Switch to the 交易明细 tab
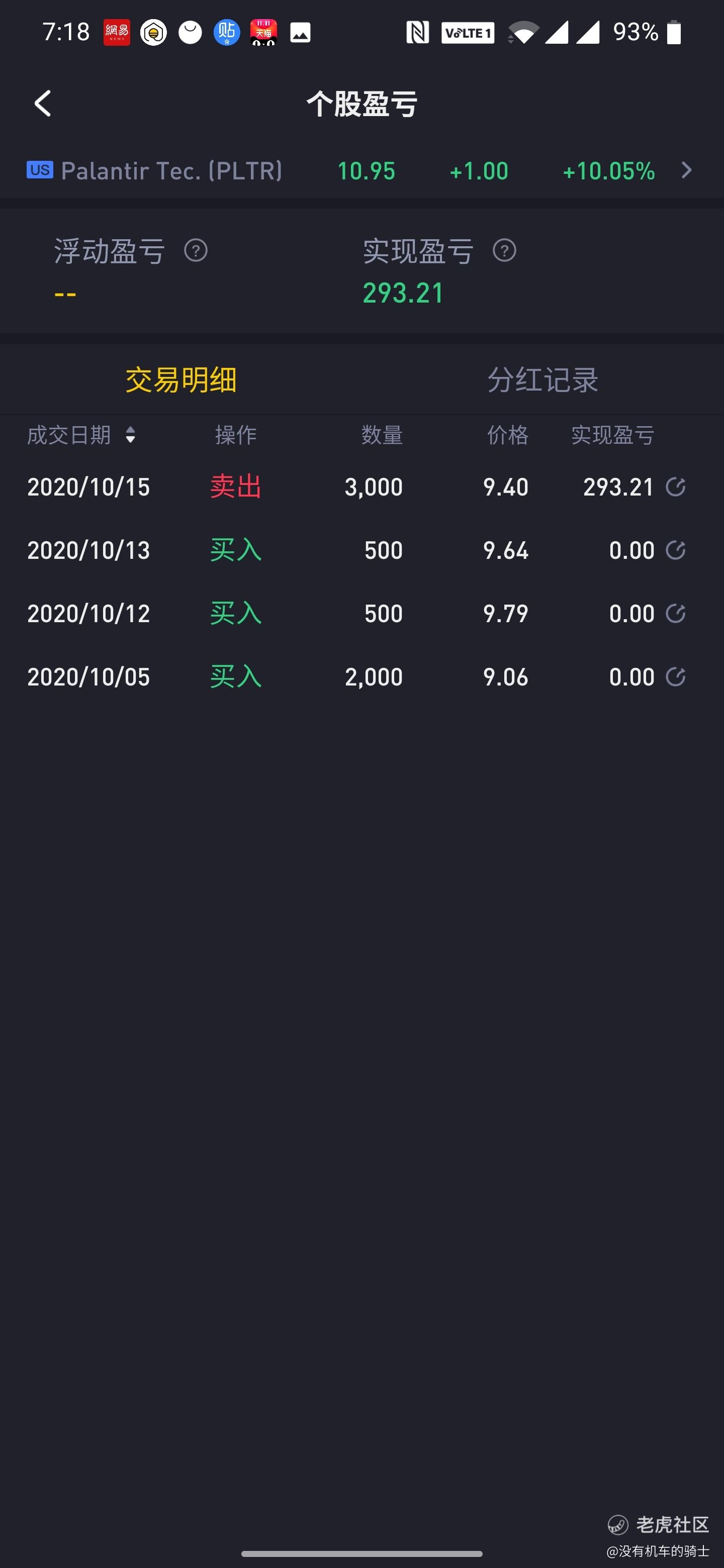This screenshot has height=1568, width=724. coord(181,380)
